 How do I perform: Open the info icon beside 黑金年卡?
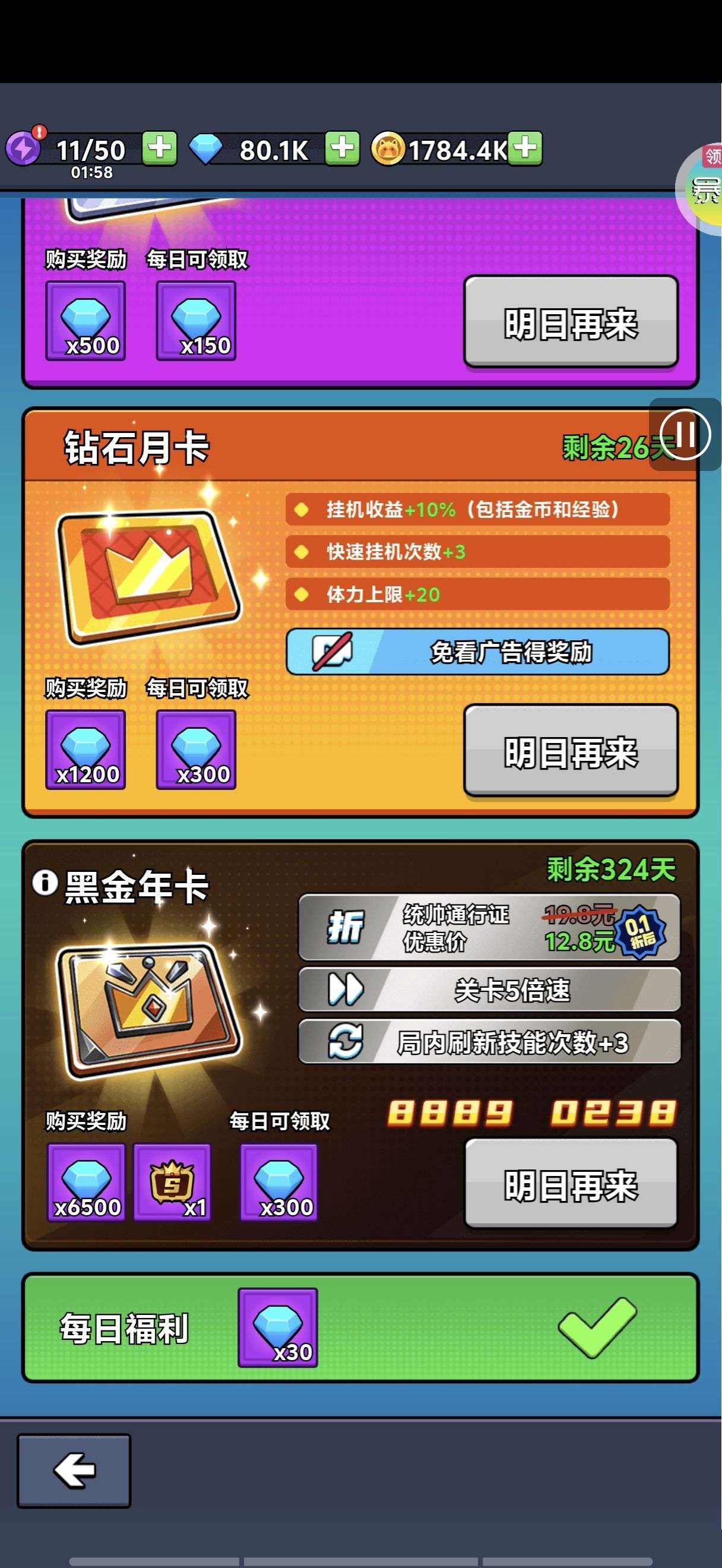[45, 883]
